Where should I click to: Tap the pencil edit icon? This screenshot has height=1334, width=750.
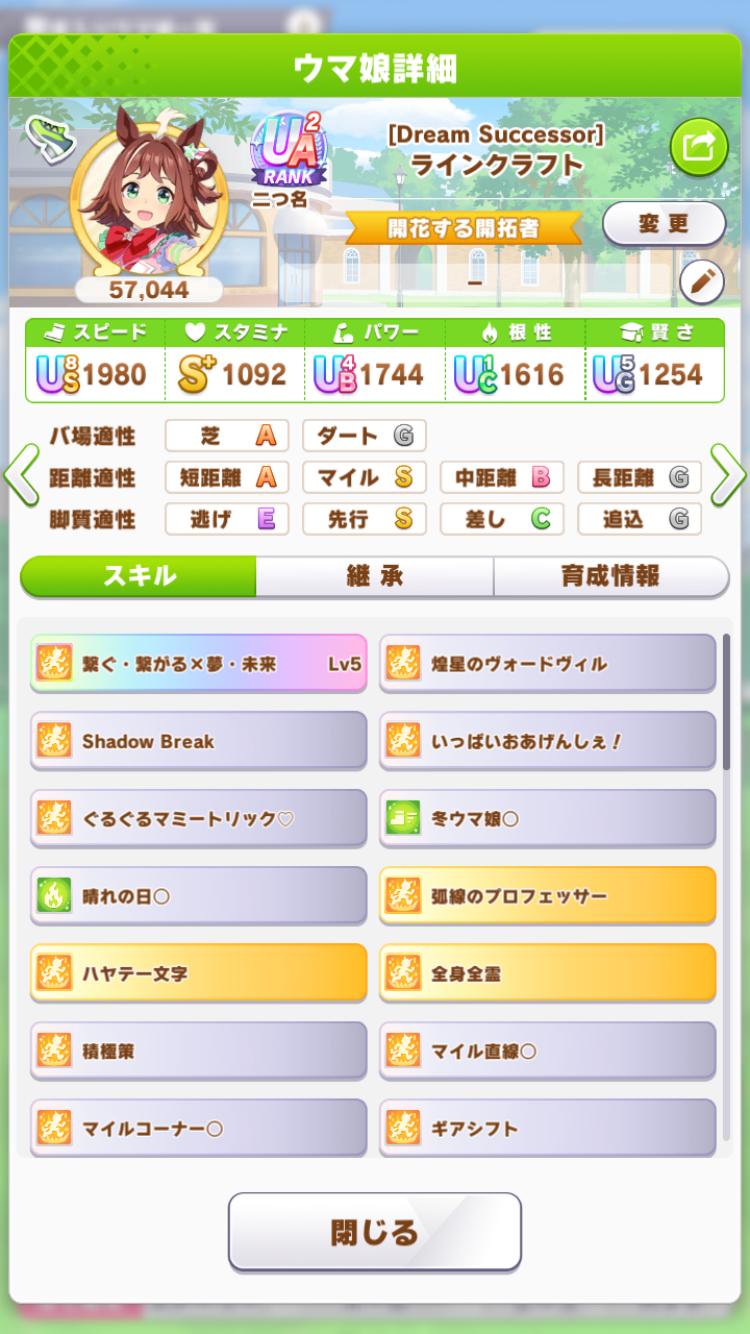[701, 284]
